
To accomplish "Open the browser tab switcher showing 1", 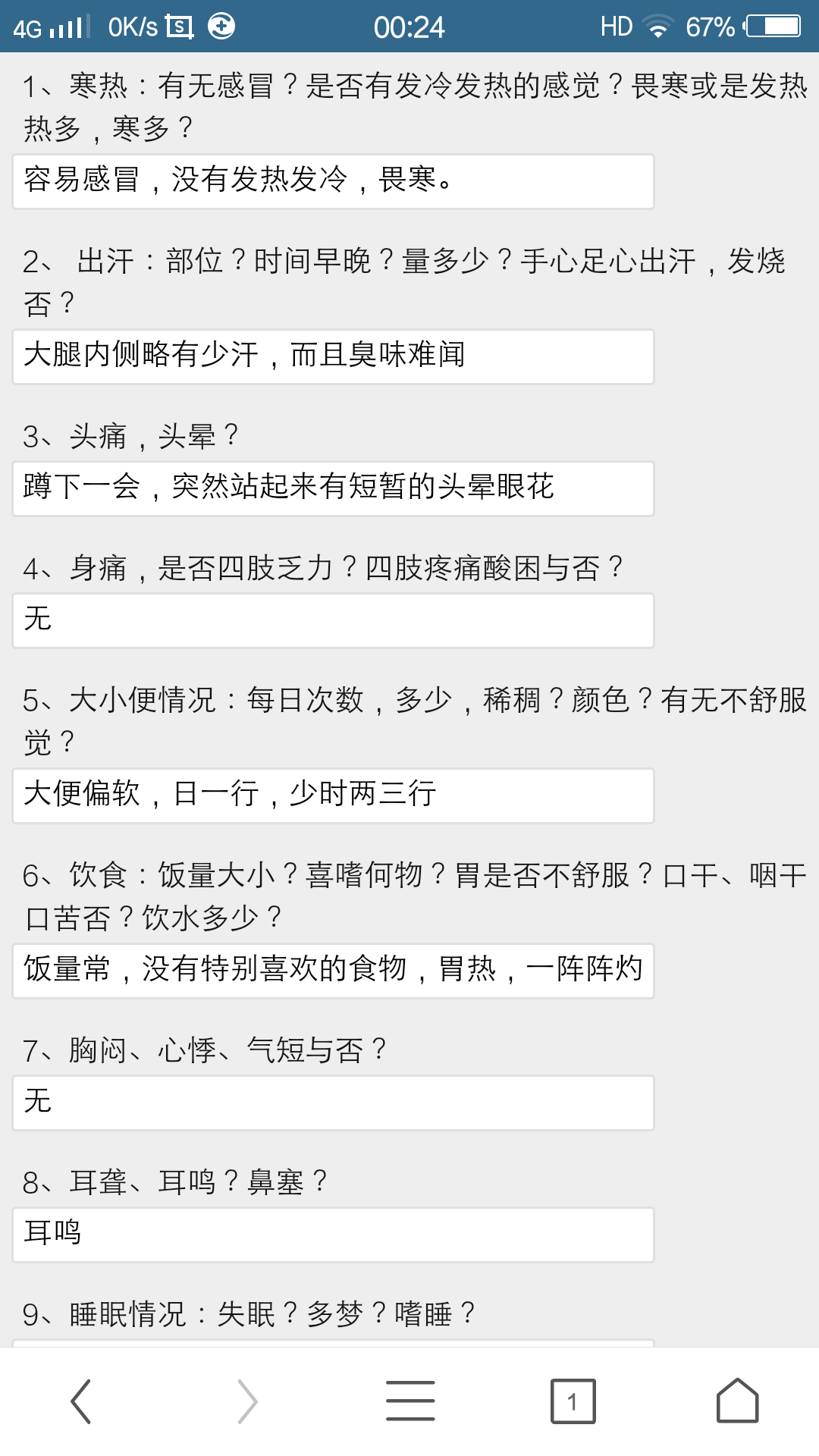I will click(x=573, y=1401).
